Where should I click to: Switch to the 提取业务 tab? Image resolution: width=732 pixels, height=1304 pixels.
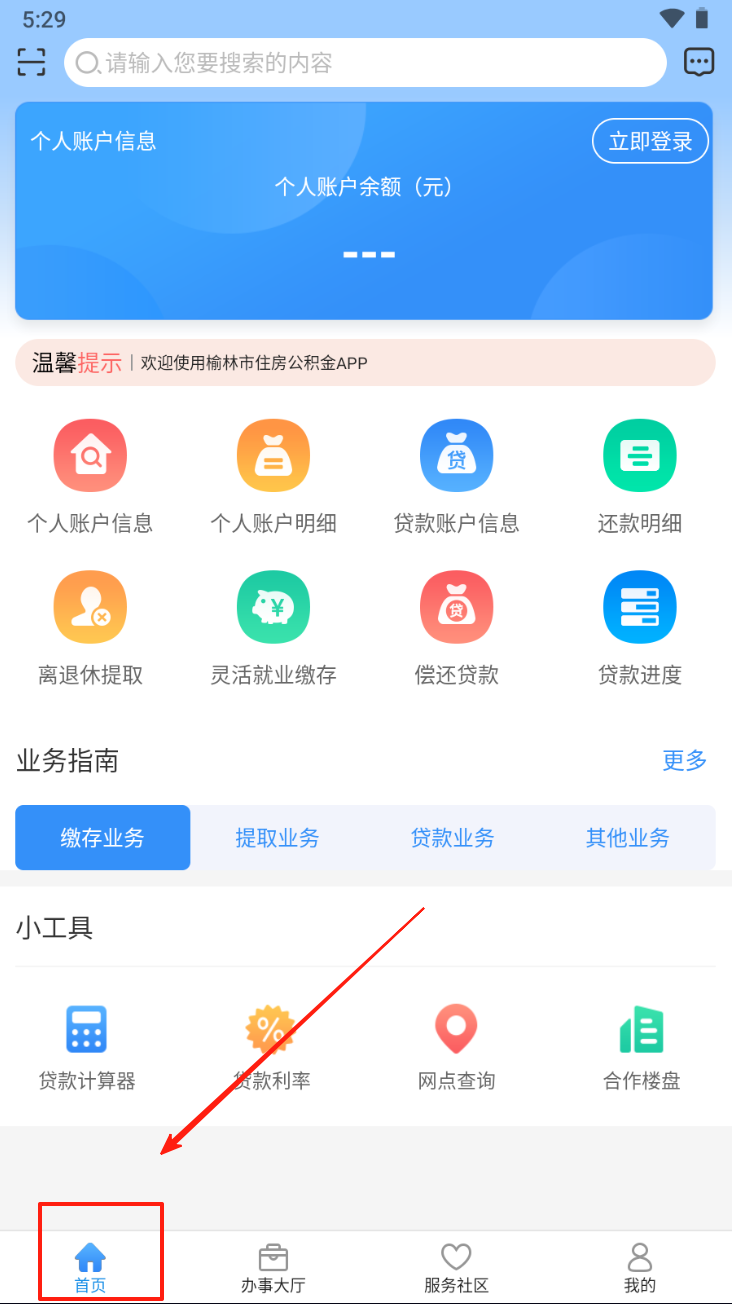point(277,838)
